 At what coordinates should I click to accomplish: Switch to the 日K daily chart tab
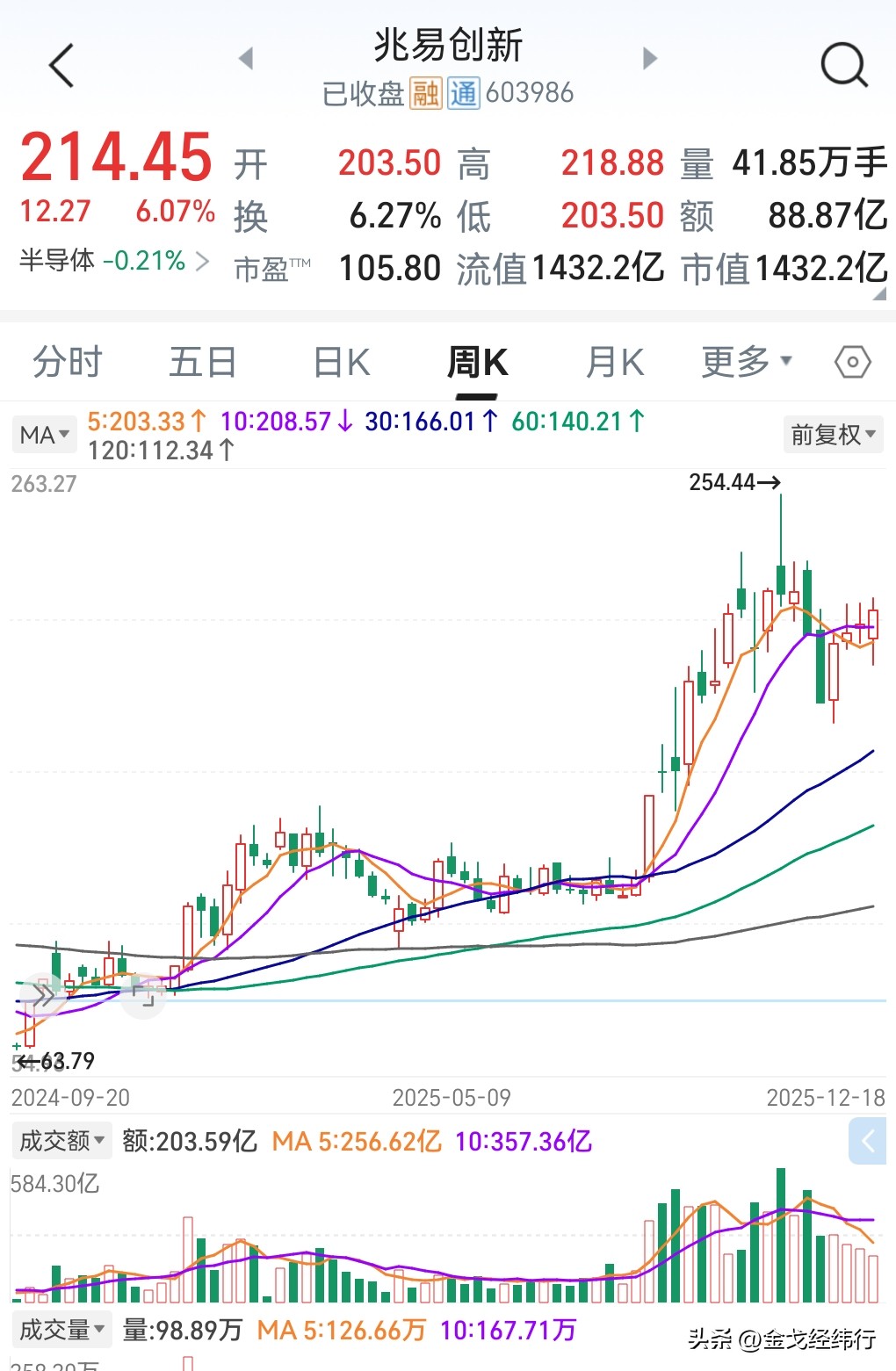click(x=339, y=361)
